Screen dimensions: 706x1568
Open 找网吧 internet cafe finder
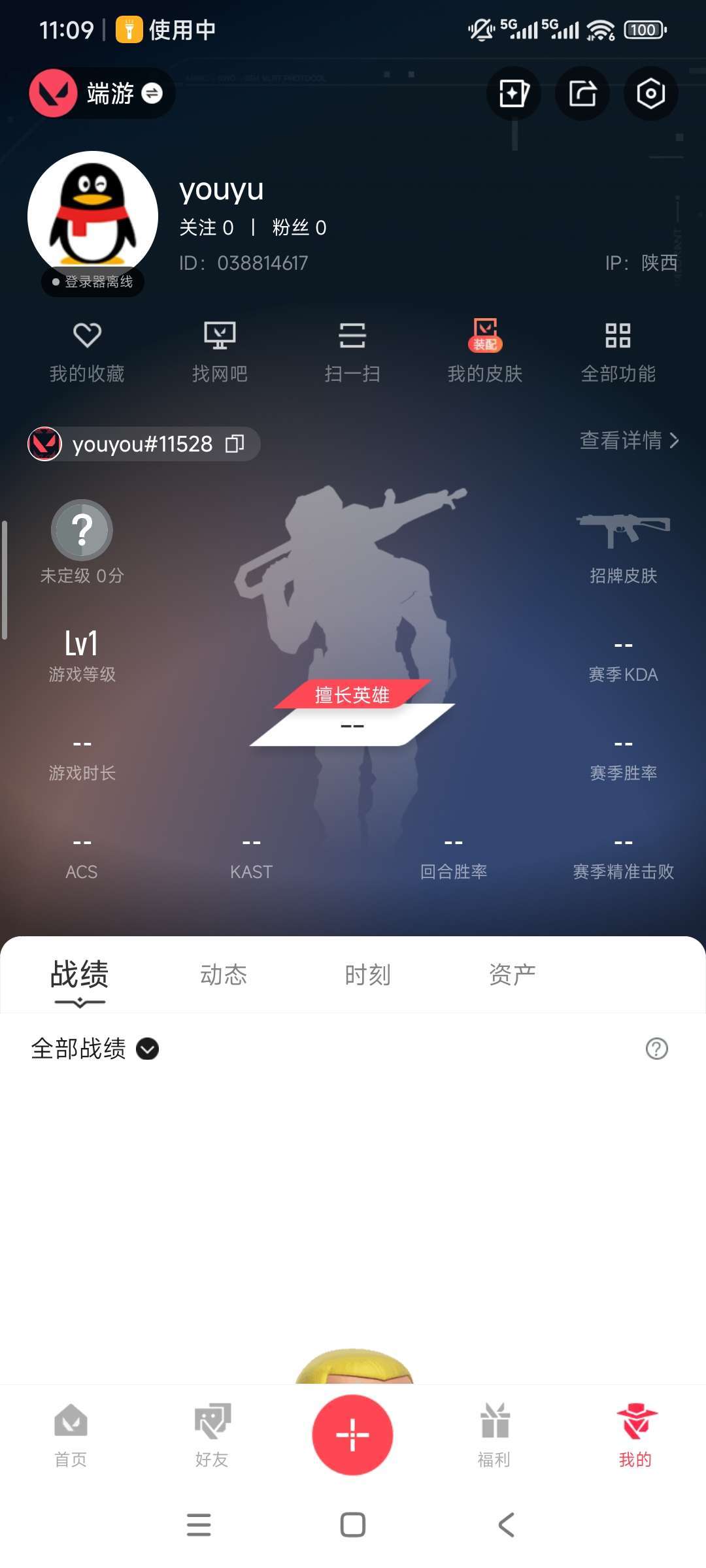[x=220, y=353]
